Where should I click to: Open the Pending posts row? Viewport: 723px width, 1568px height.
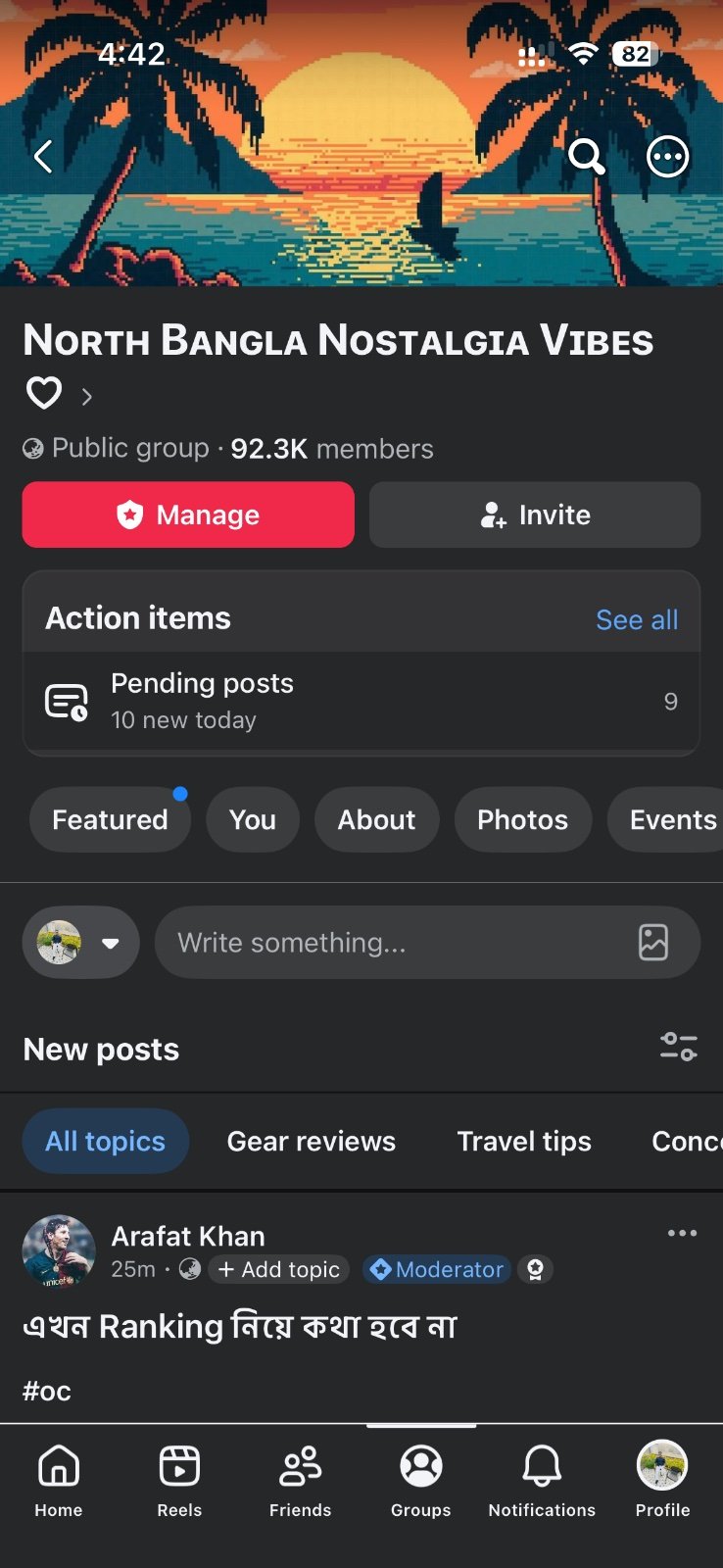361,702
